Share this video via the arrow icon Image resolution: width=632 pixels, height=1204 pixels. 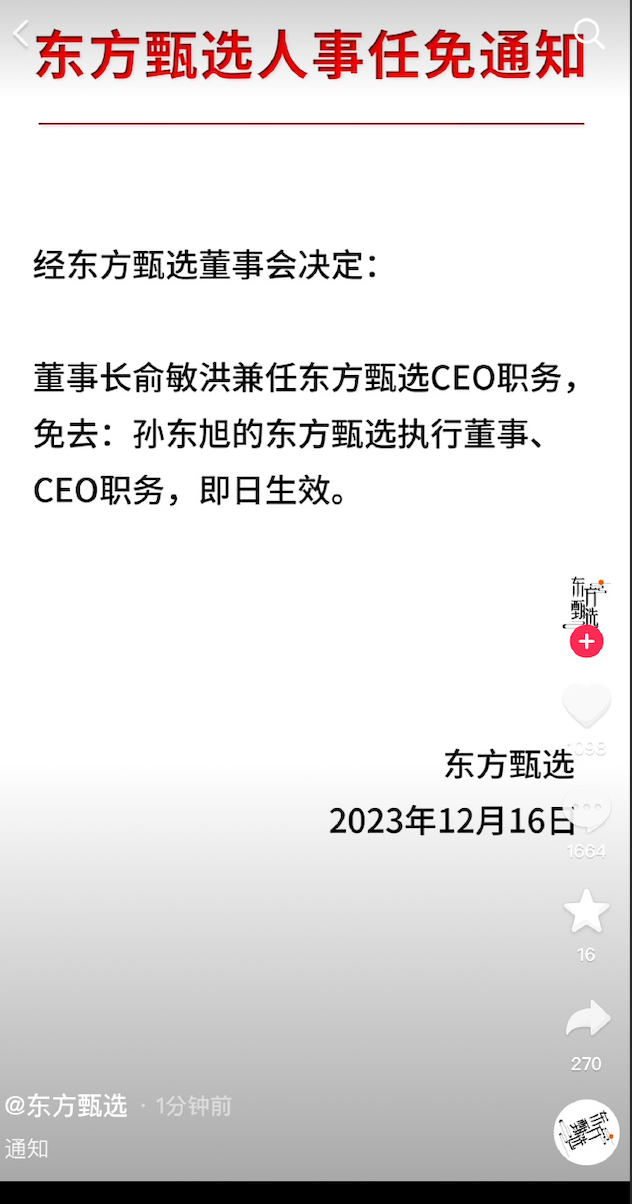coord(586,1020)
